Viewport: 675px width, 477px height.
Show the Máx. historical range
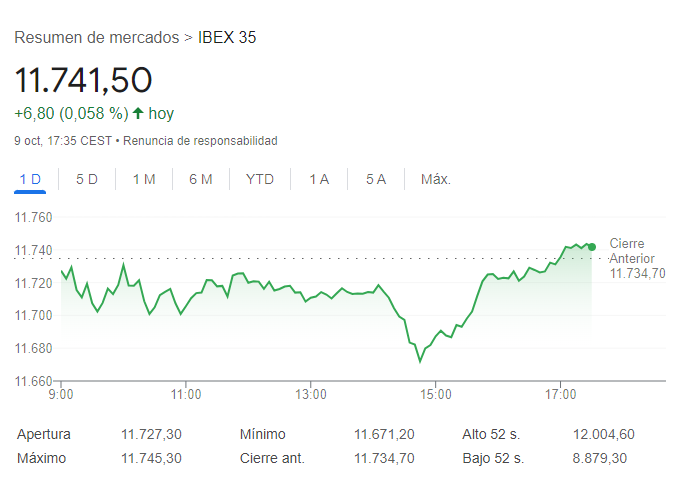(x=436, y=179)
